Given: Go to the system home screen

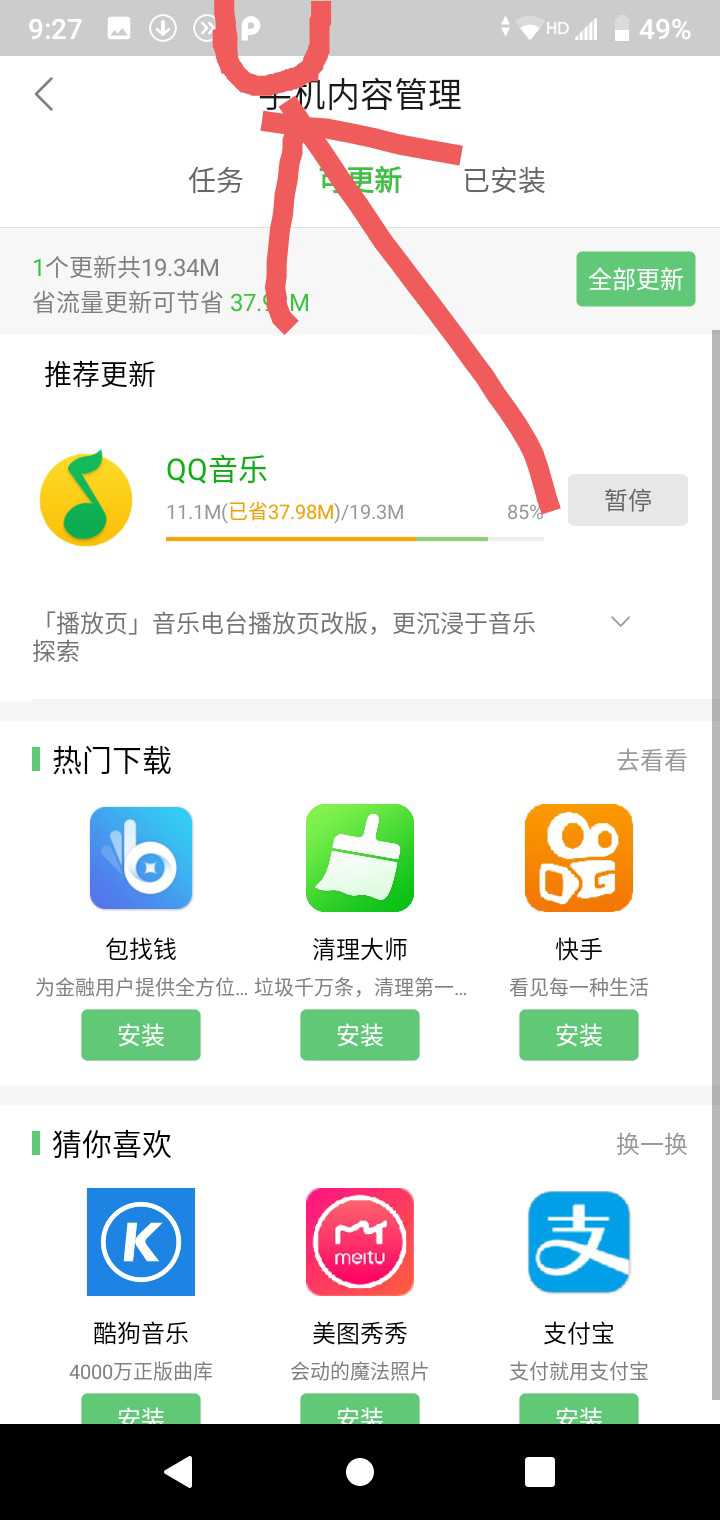Looking at the screenshot, I should point(360,1472).
